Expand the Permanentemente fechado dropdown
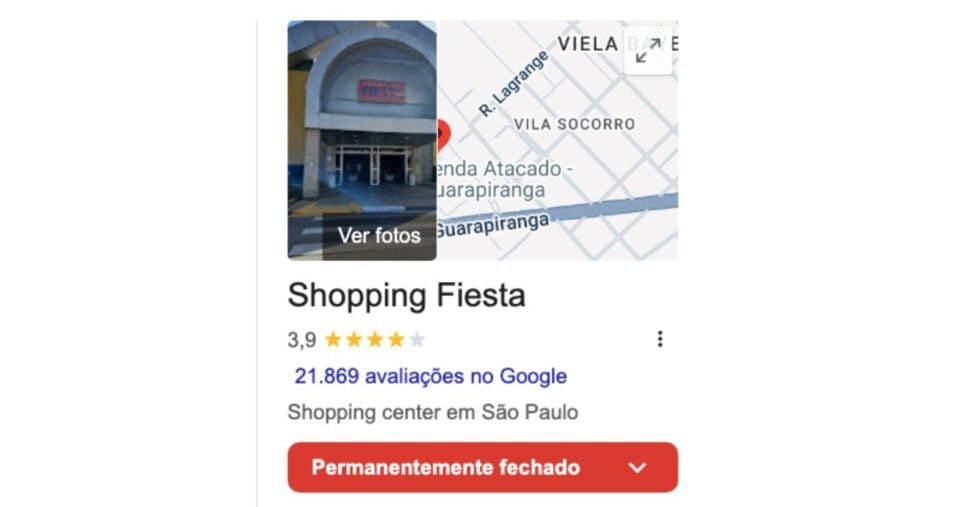 pyautogui.click(x=638, y=468)
